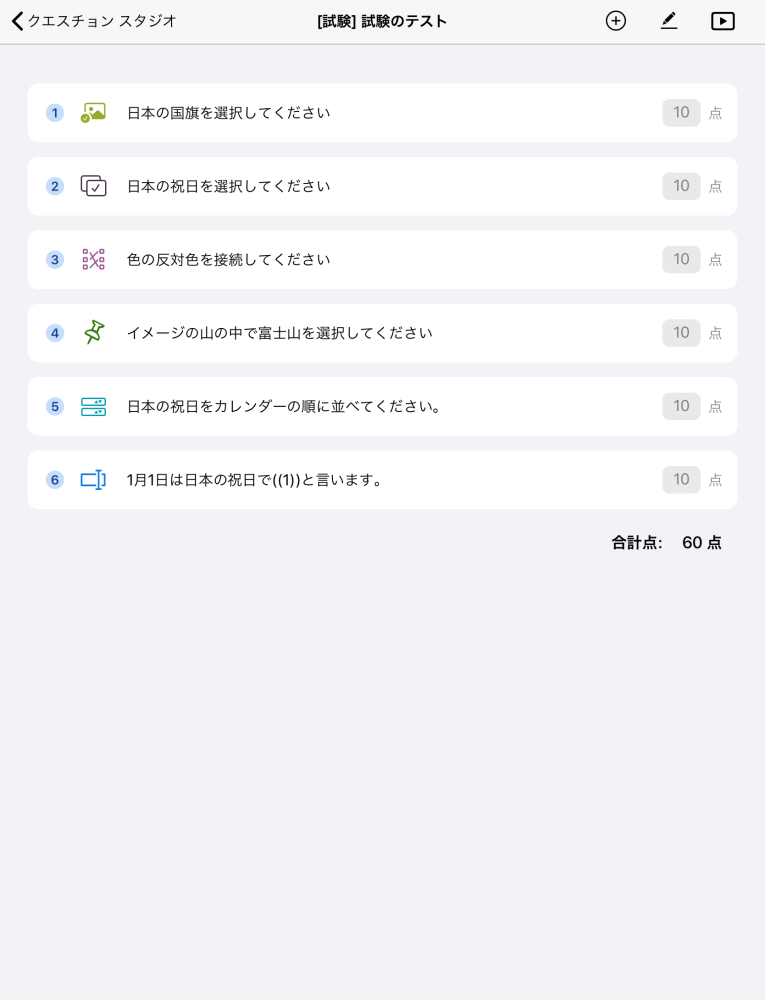Open question about ordering holidays by calendar

[x=284, y=407]
